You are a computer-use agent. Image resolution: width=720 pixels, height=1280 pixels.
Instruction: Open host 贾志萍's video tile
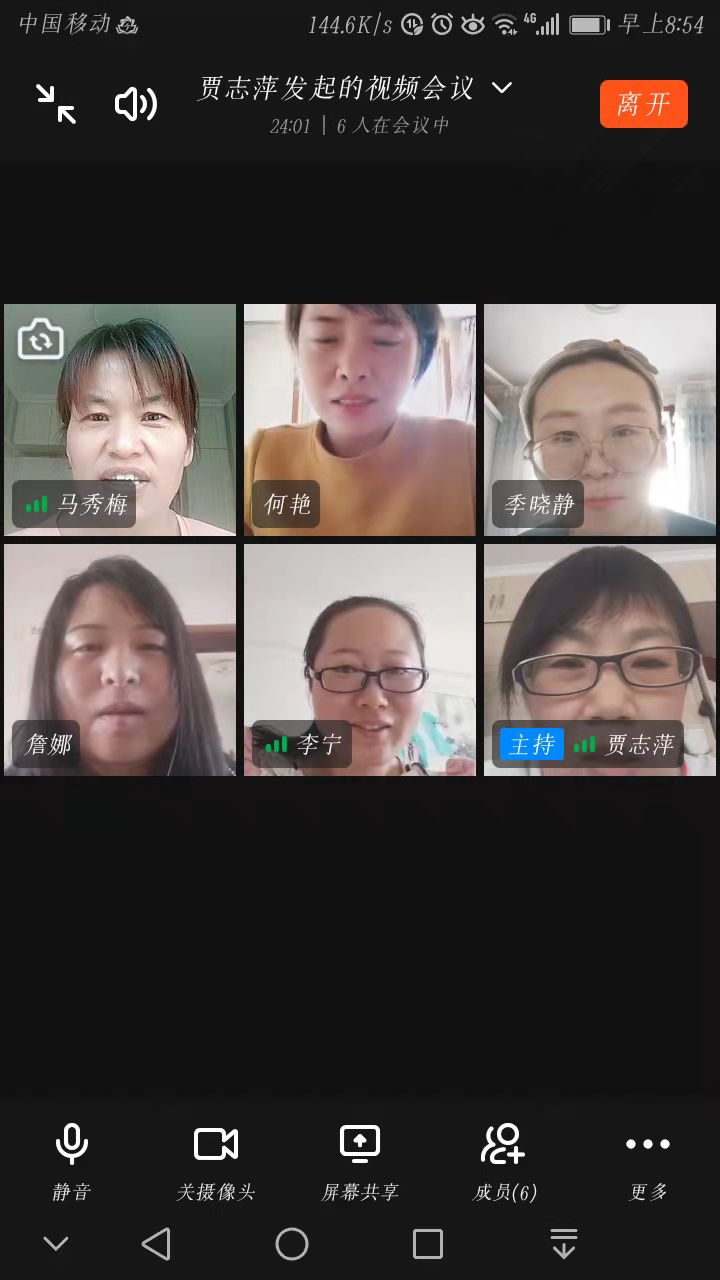click(600, 660)
